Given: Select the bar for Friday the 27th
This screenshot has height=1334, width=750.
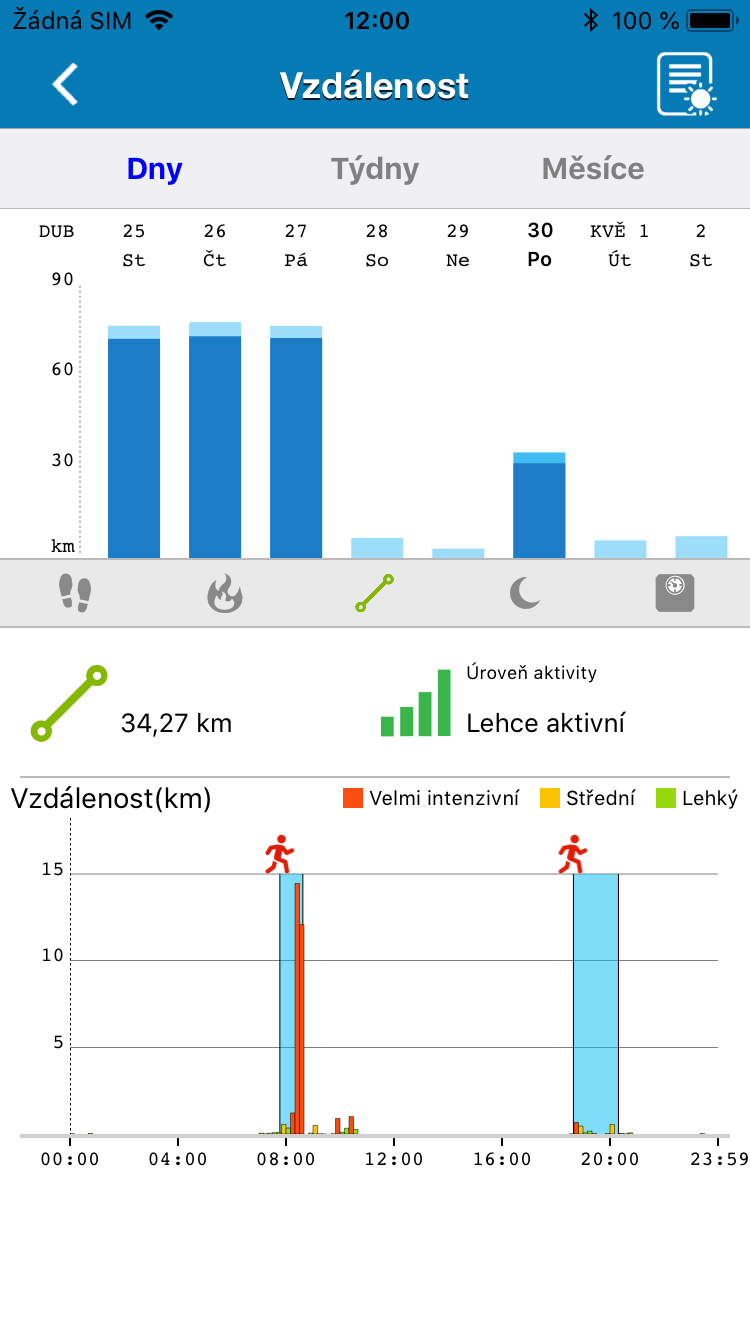Looking at the screenshot, I should pos(296,442).
